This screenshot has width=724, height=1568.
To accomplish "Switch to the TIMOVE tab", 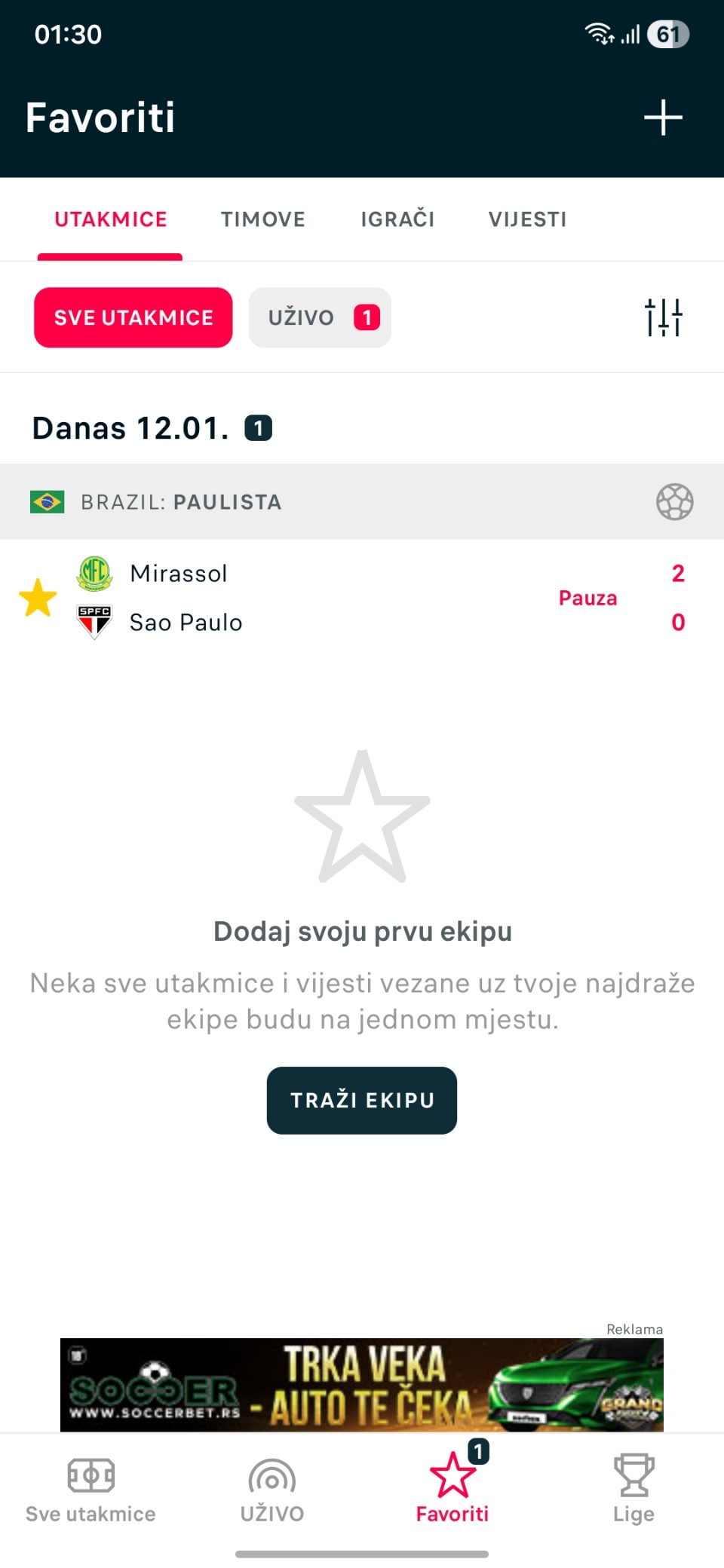I will click(262, 219).
